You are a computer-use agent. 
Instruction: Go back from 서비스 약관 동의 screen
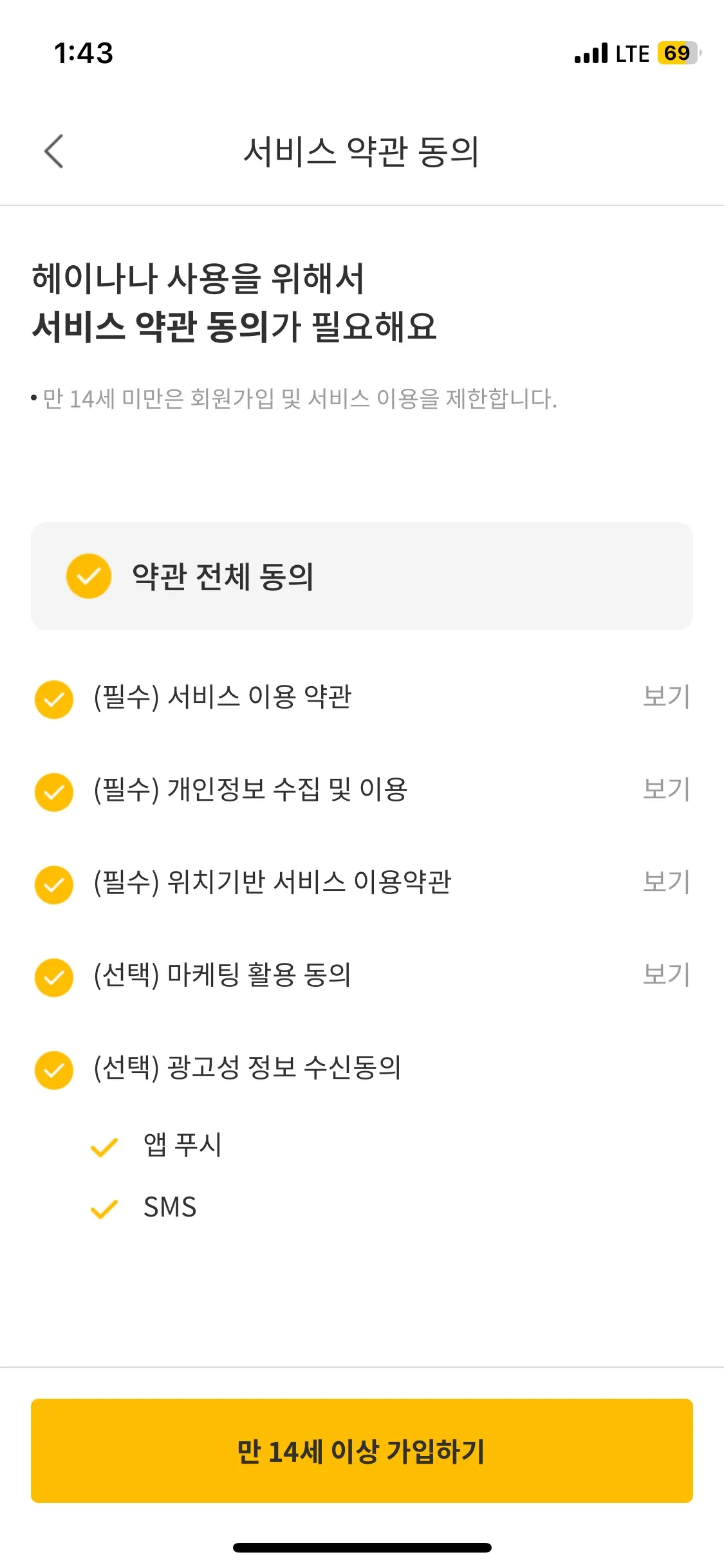(x=54, y=152)
